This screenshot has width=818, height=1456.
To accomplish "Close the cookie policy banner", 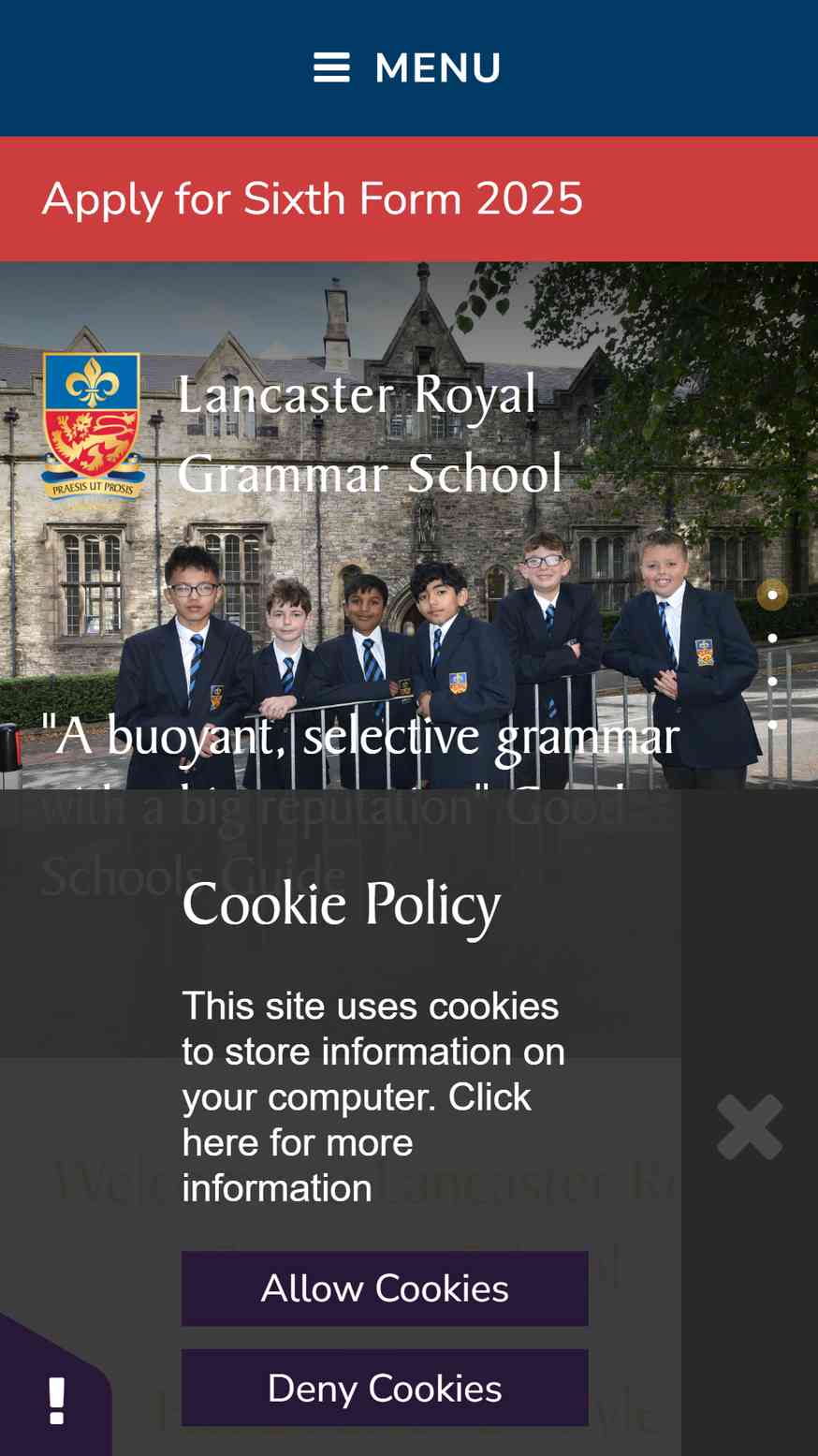I will click(750, 1126).
